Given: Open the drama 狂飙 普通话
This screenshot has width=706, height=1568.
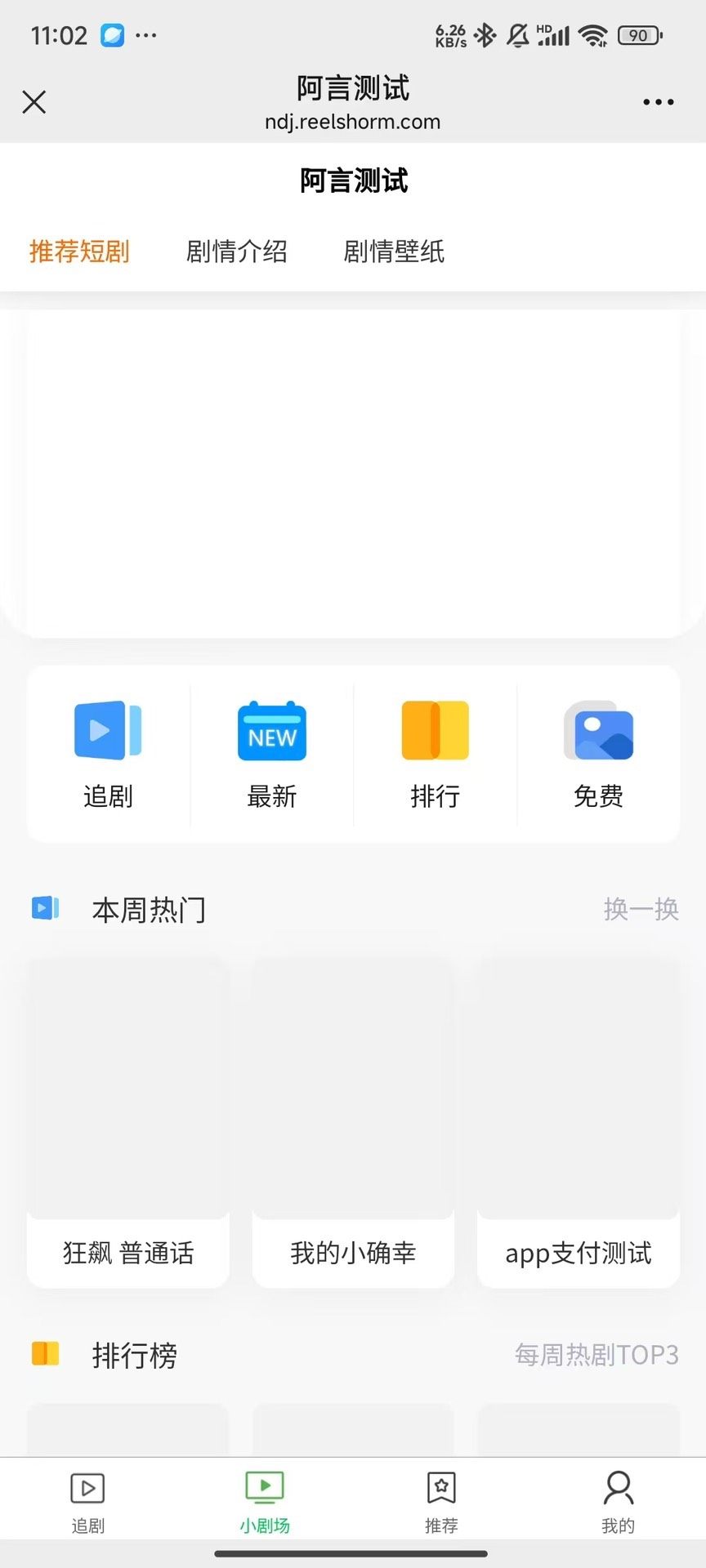Looking at the screenshot, I should click(128, 1123).
